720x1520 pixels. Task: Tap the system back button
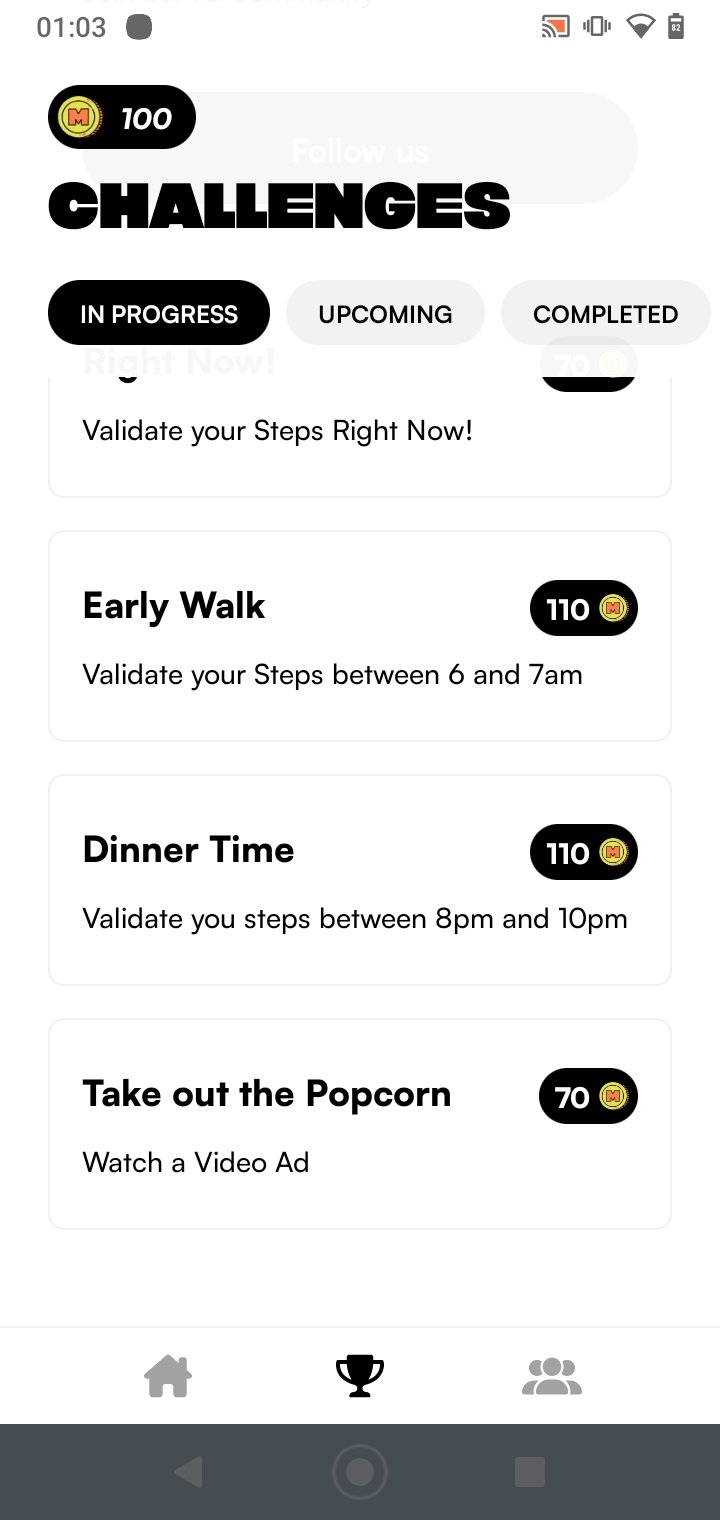point(188,1471)
